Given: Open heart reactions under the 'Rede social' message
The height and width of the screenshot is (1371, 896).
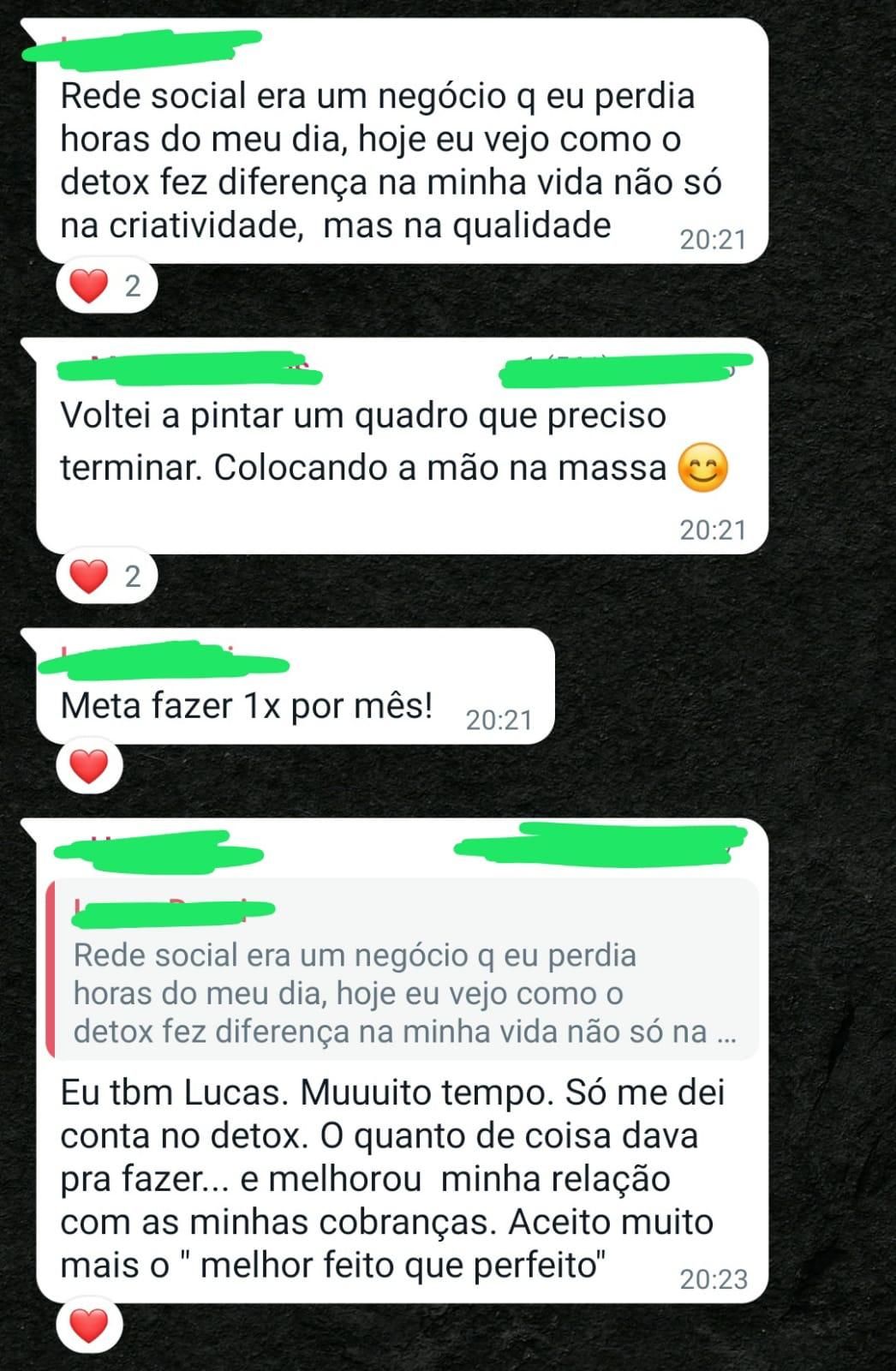Looking at the screenshot, I should pyautogui.click(x=105, y=285).
